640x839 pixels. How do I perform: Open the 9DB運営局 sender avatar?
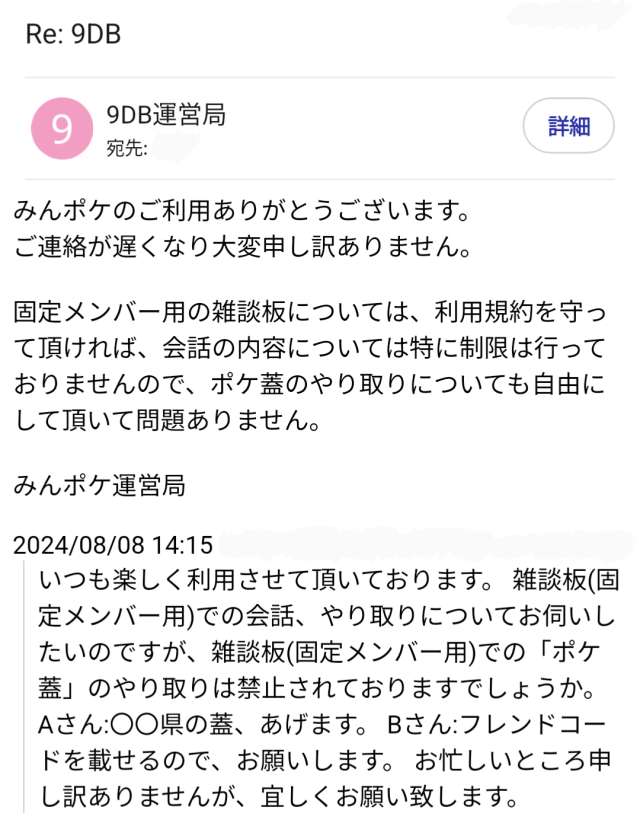pyautogui.click(x=62, y=129)
